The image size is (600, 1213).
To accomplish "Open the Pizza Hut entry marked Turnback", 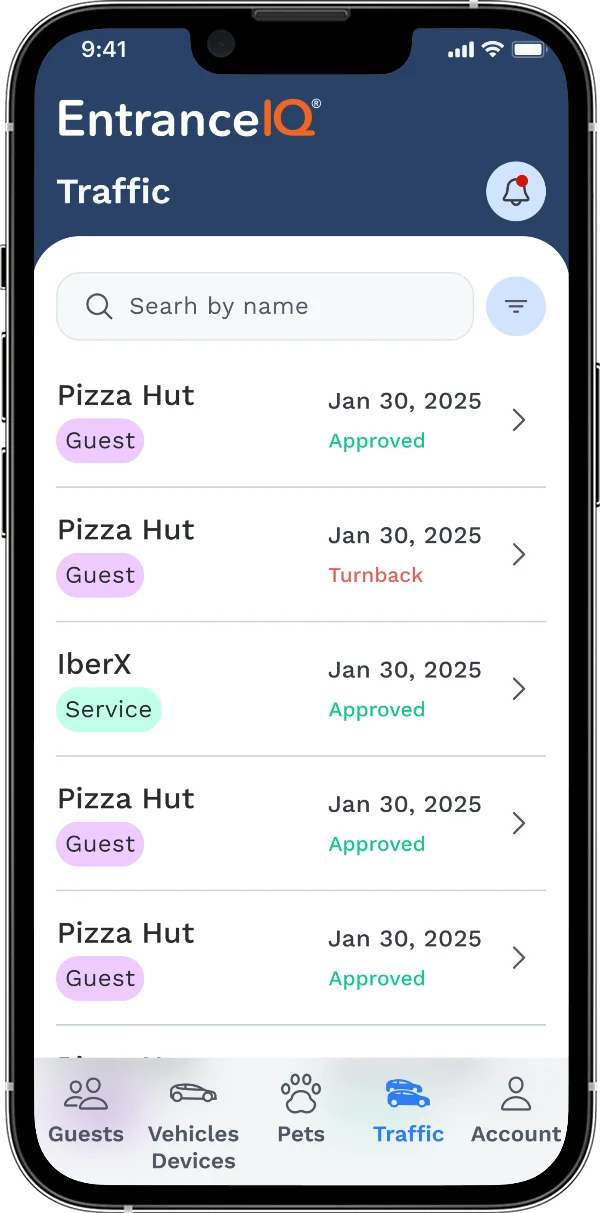I will pos(300,554).
